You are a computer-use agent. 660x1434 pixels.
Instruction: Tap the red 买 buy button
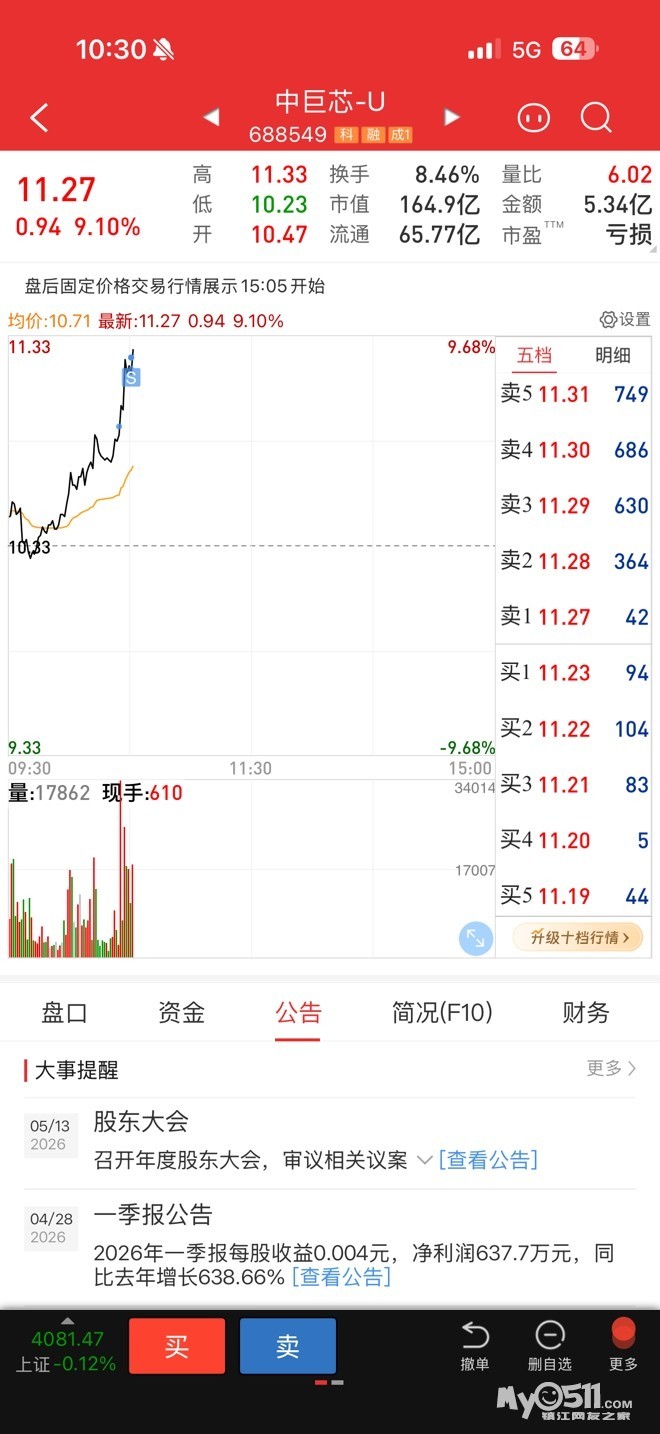click(x=177, y=1346)
